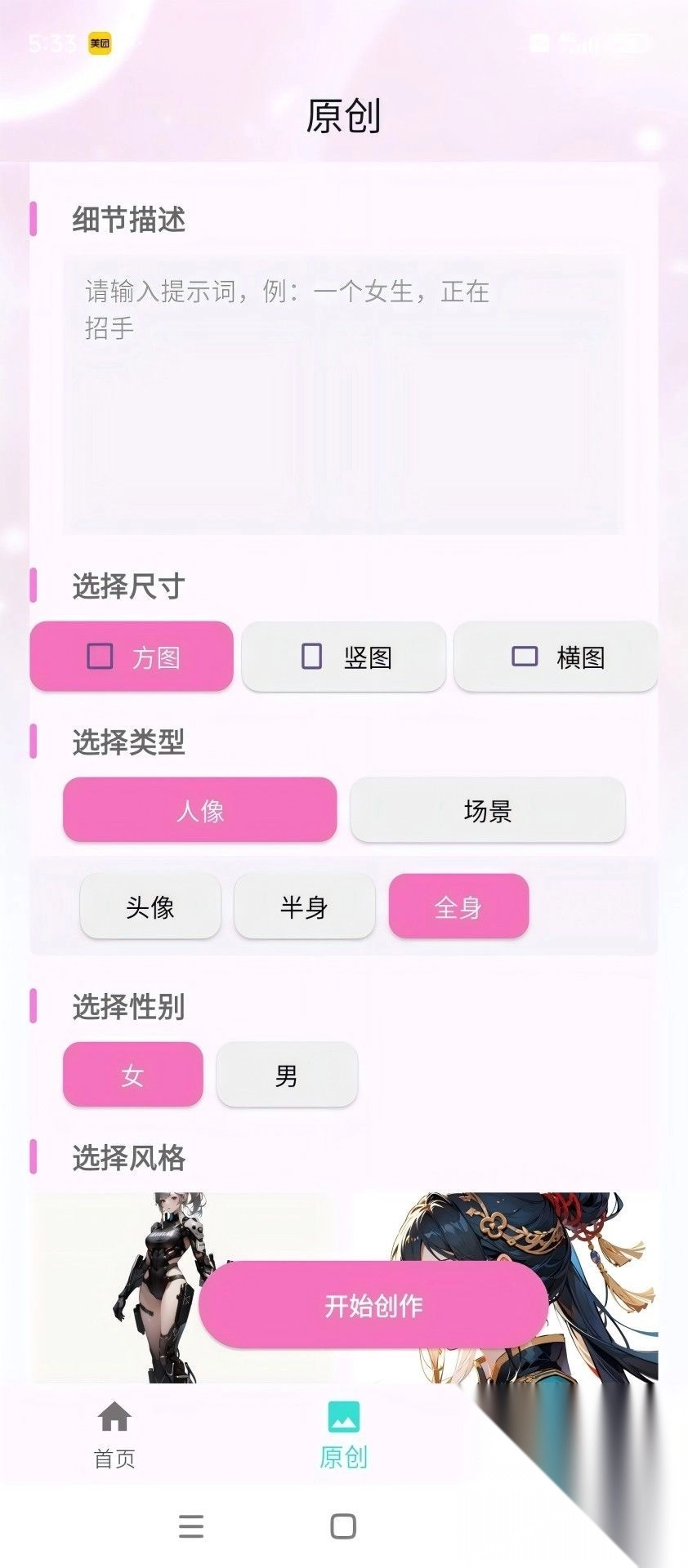
Task: Pick 全身 full-body option
Action: pos(458,906)
